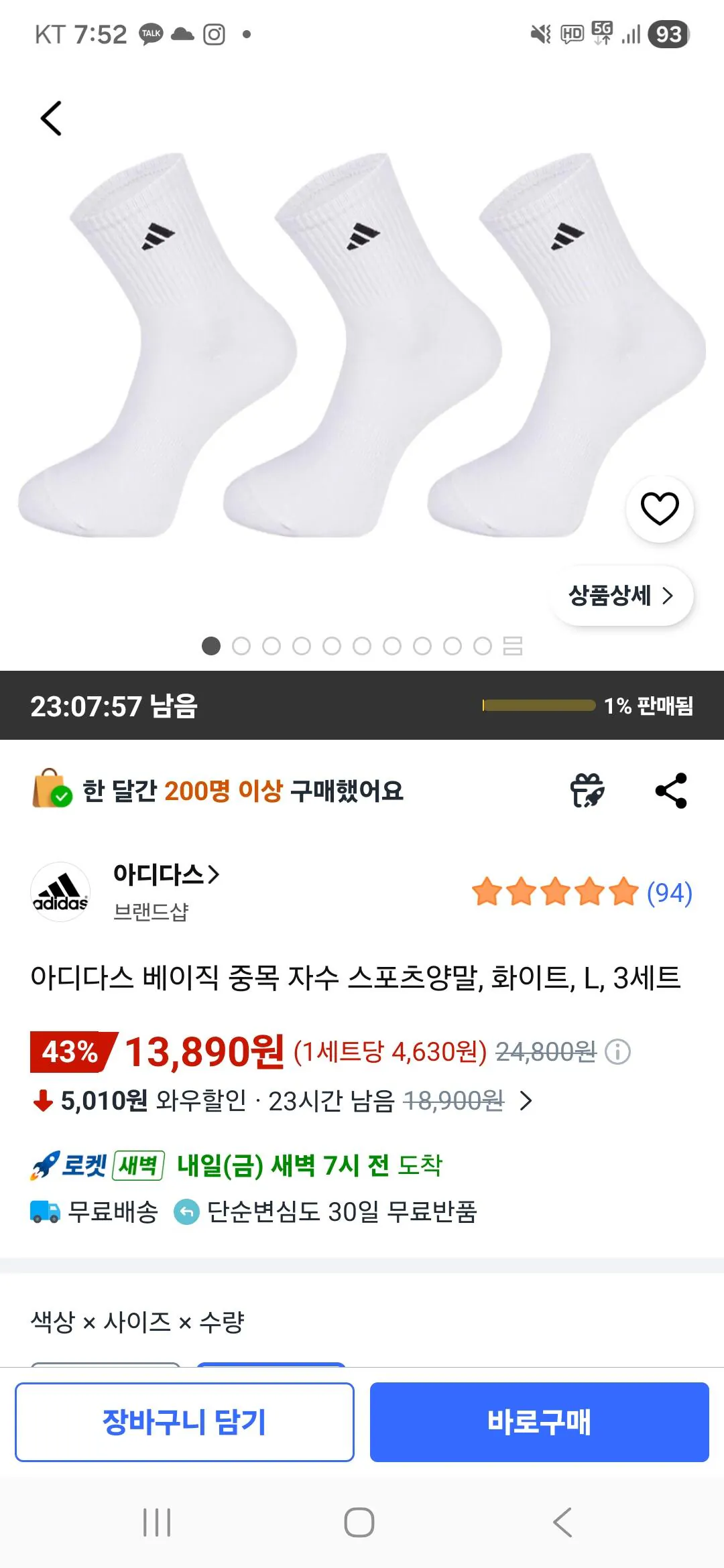Tap the back arrow at top left
The image size is (724, 1568).
tap(51, 118)
